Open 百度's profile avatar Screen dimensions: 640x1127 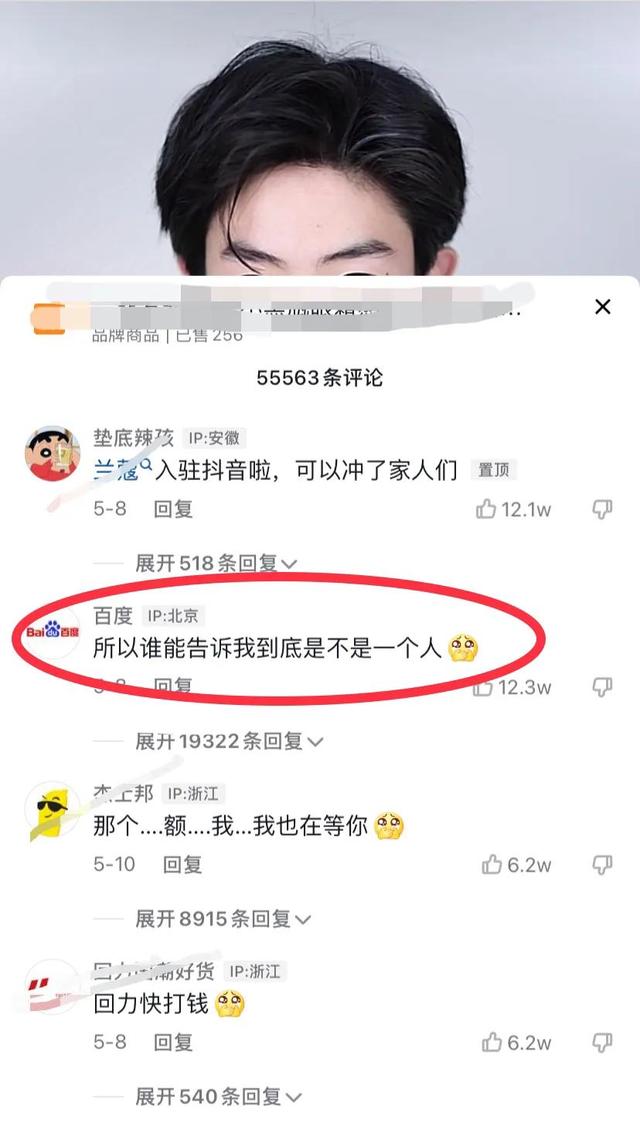(x=52, y=631)
